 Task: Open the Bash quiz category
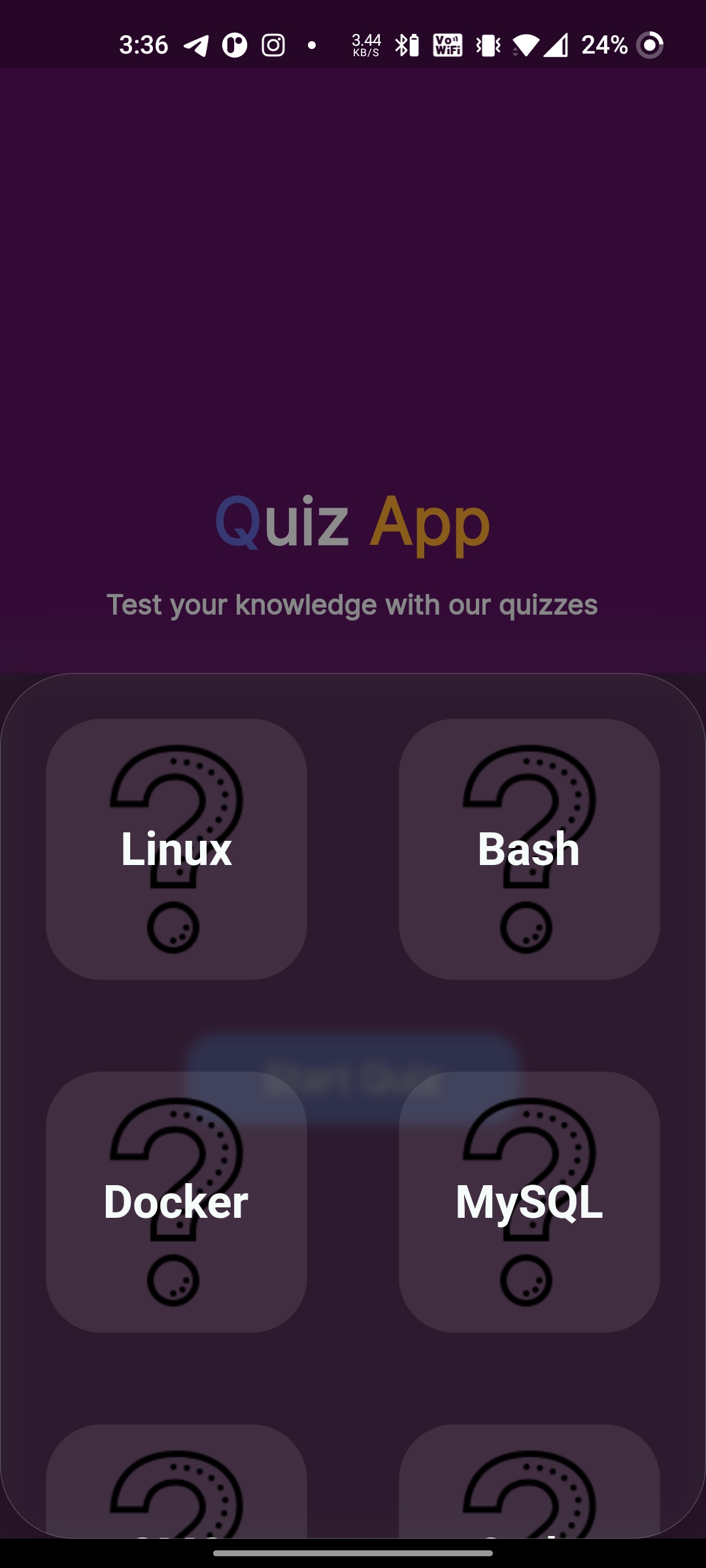click(529, 848)
